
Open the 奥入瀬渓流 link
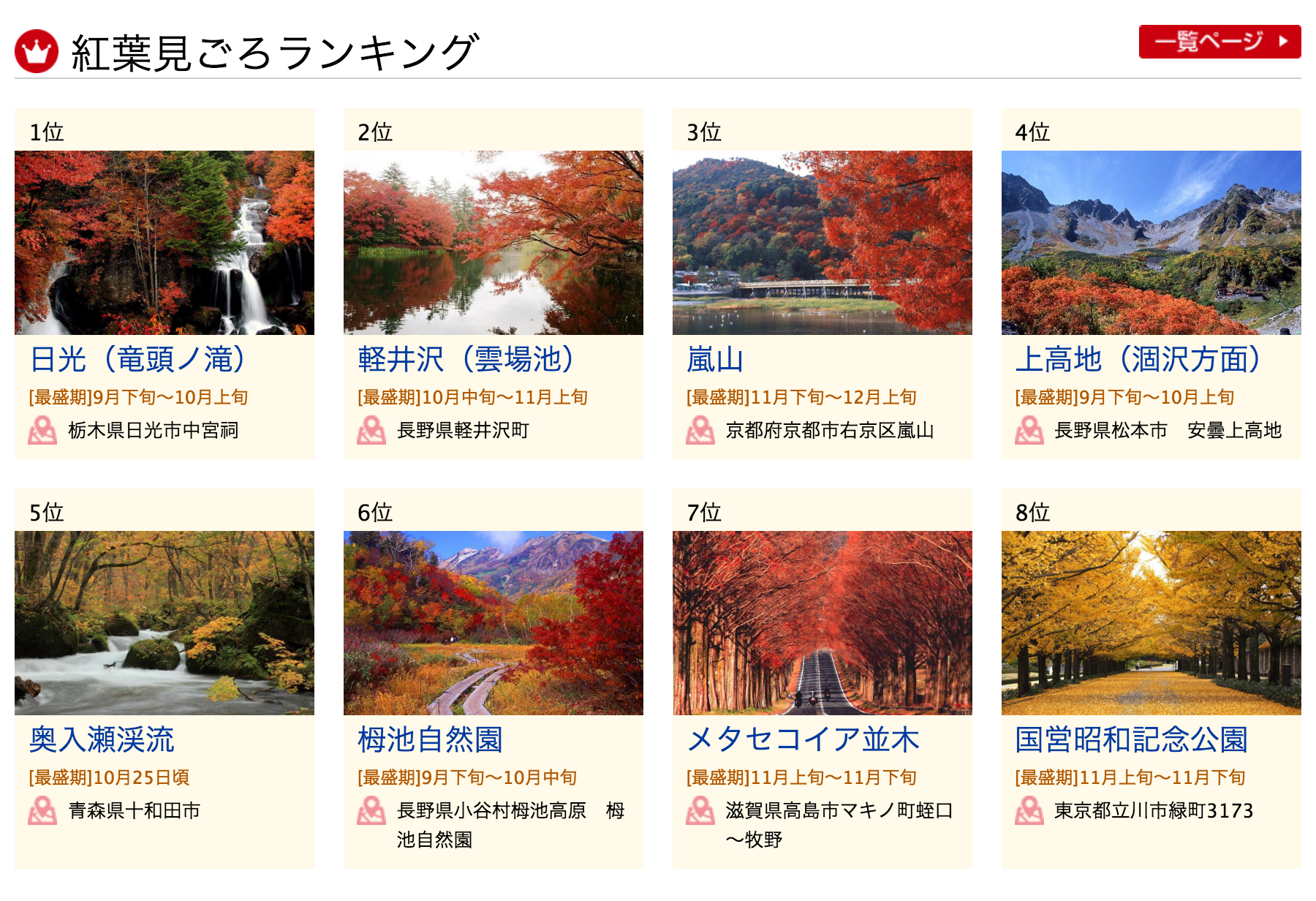coord(102,740)
